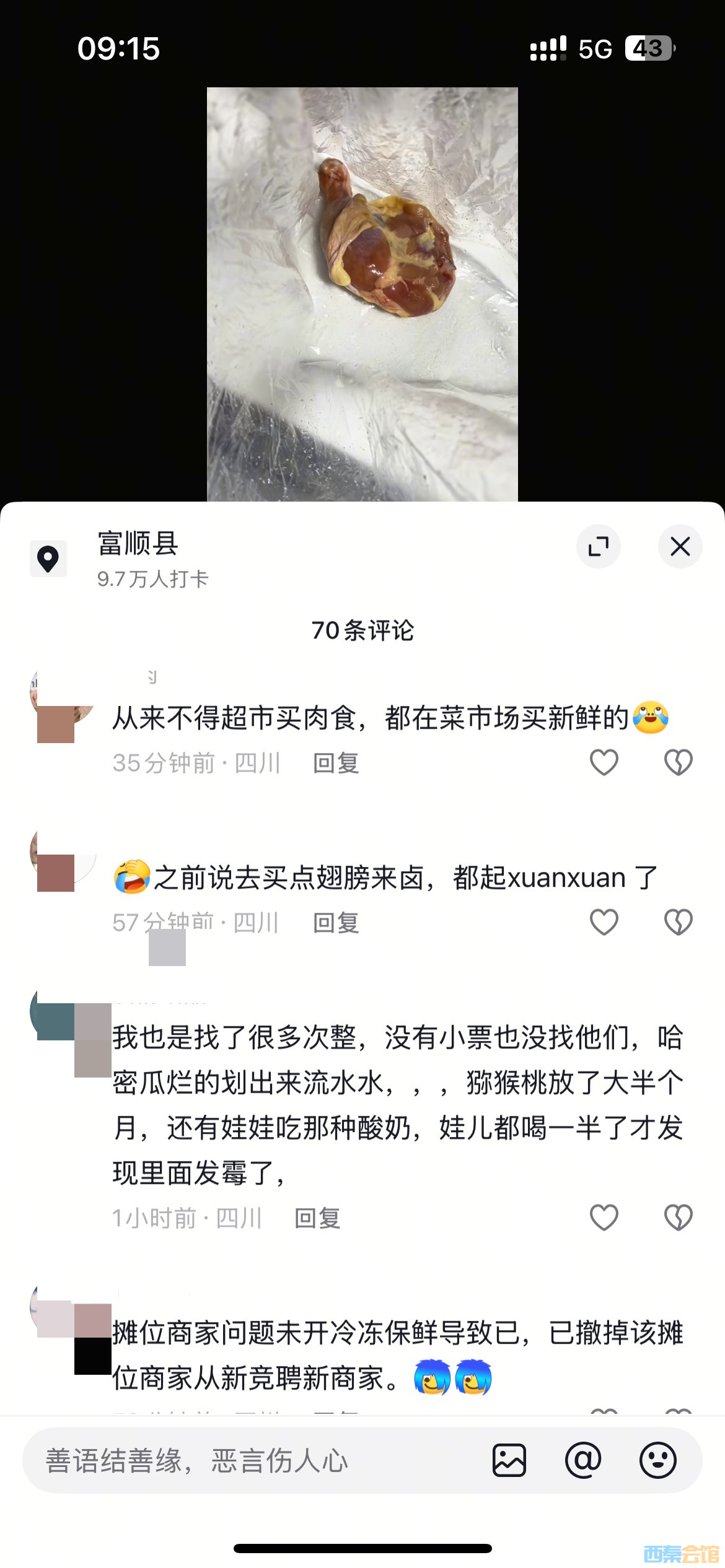
Task: Dislike the comment about 哈密瓜烂的
Action: pos(678,1217)
